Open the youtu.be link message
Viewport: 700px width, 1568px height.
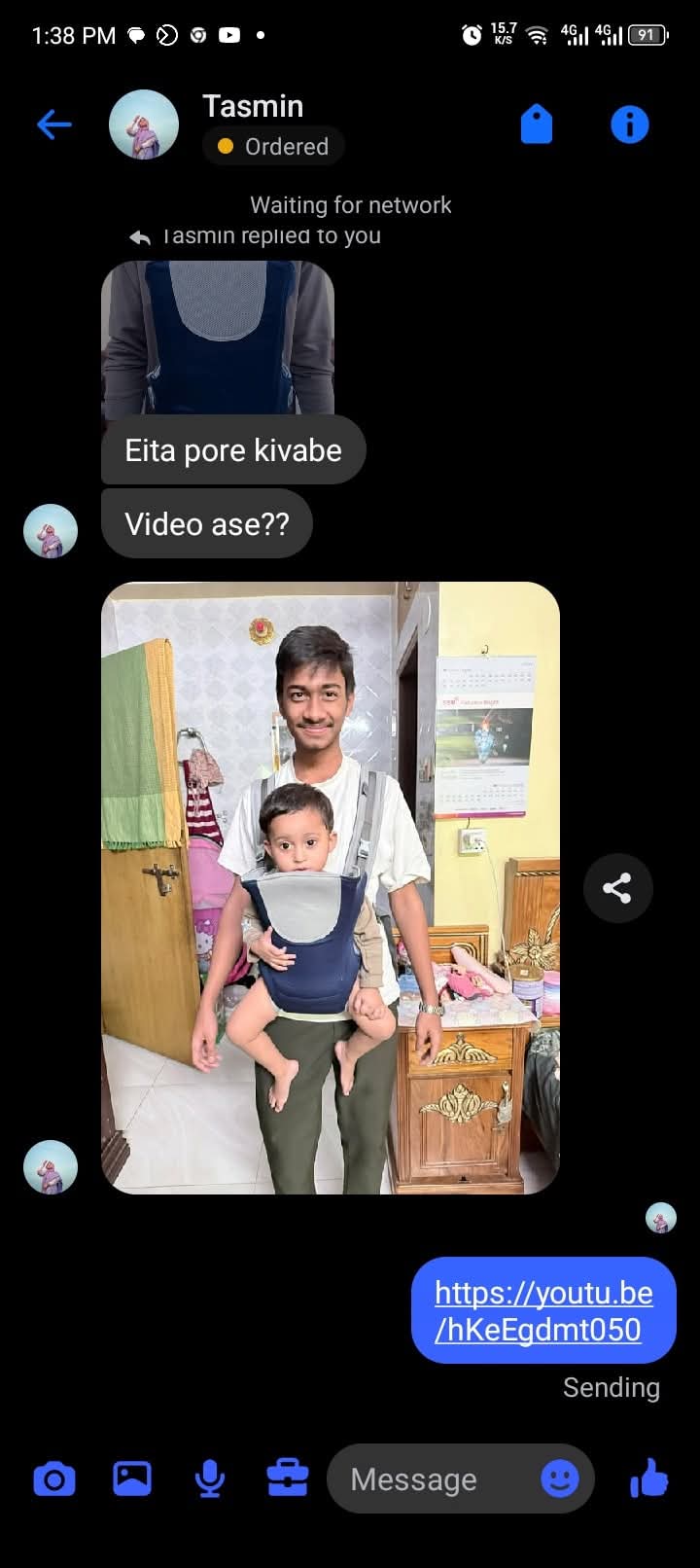[x=543, y=1310]
